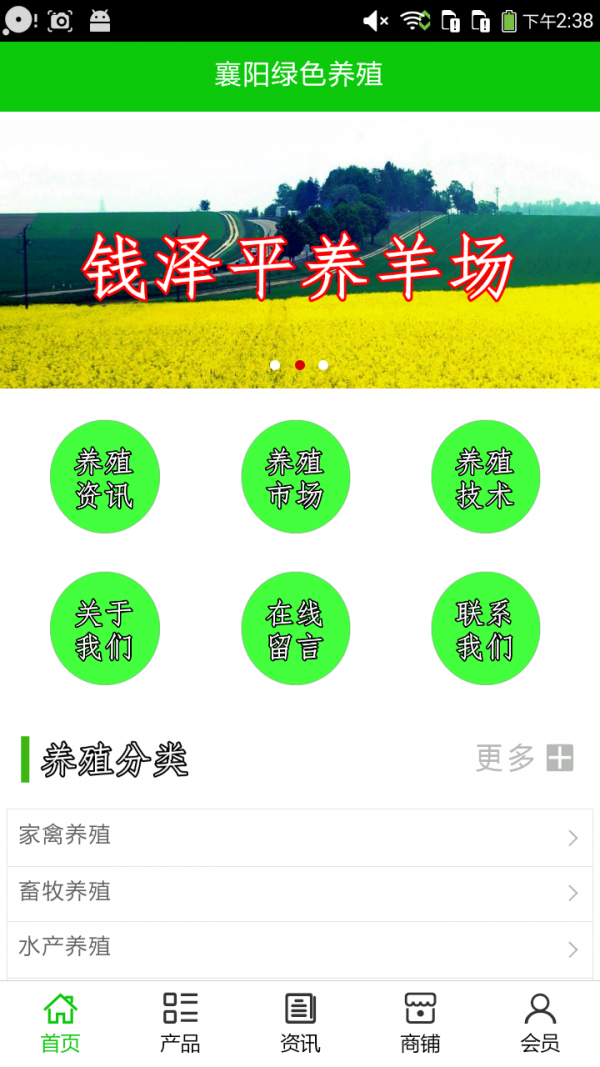Select the 畜牧养殖 category row
Screen dimensions: 600x1067
300,893
